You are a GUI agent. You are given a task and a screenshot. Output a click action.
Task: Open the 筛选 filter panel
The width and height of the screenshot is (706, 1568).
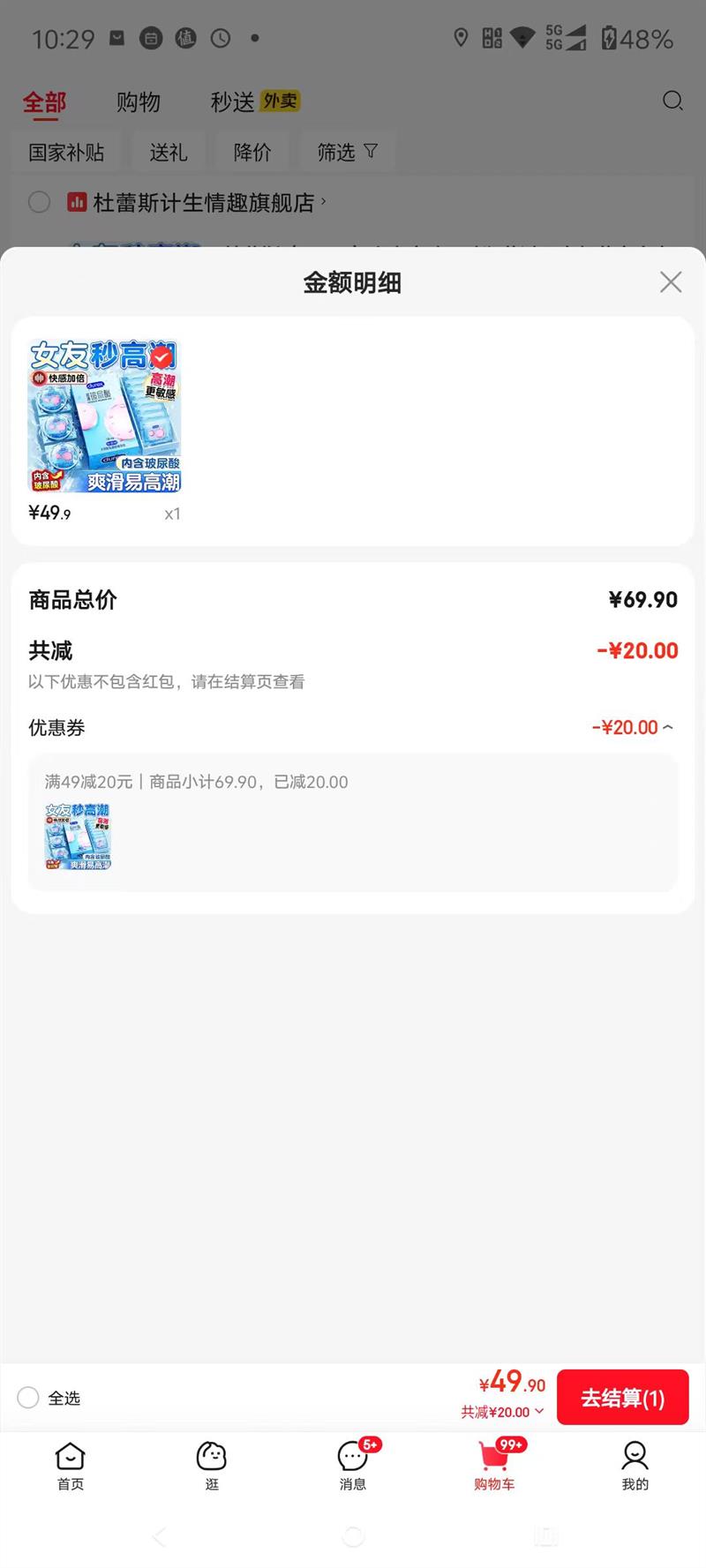point(346,151)
